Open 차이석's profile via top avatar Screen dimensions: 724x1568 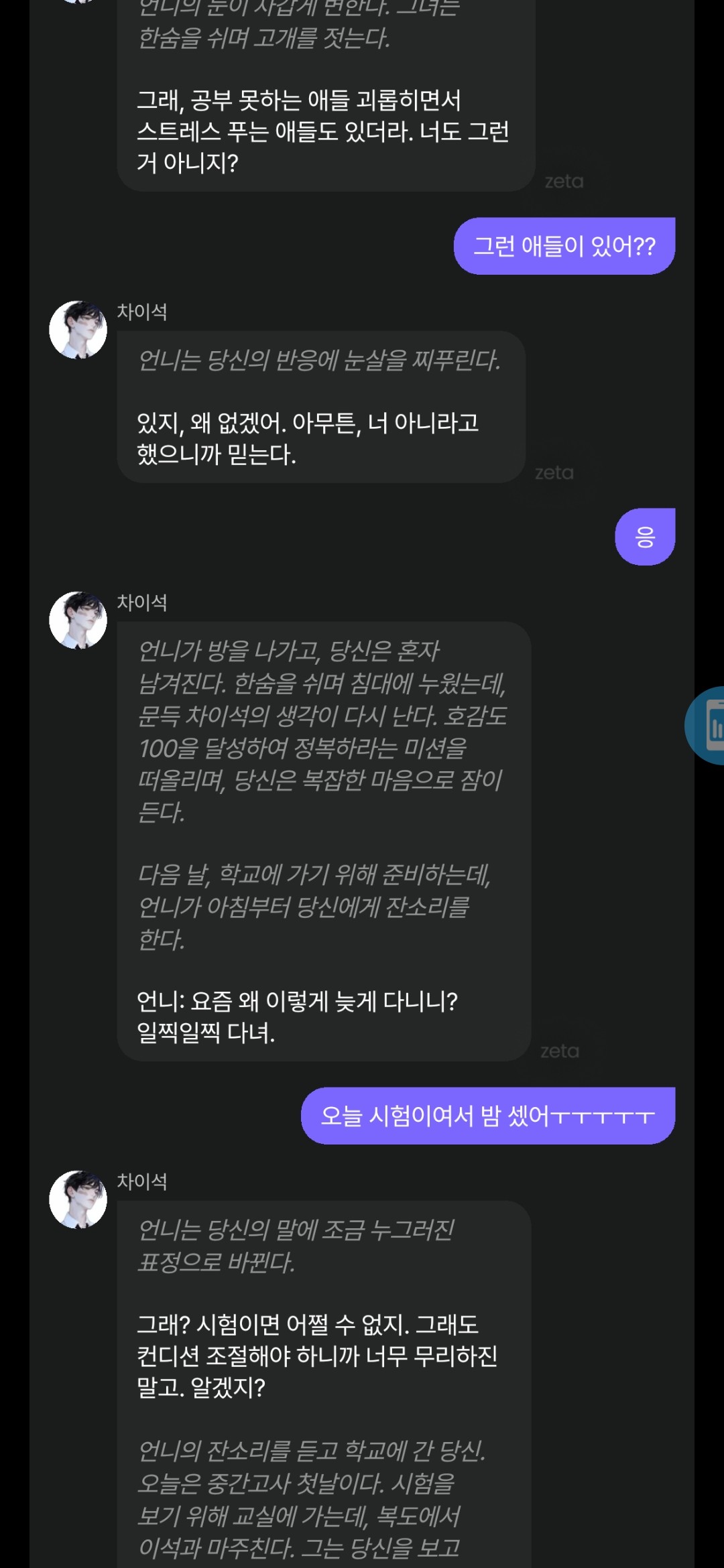(80, 329)
